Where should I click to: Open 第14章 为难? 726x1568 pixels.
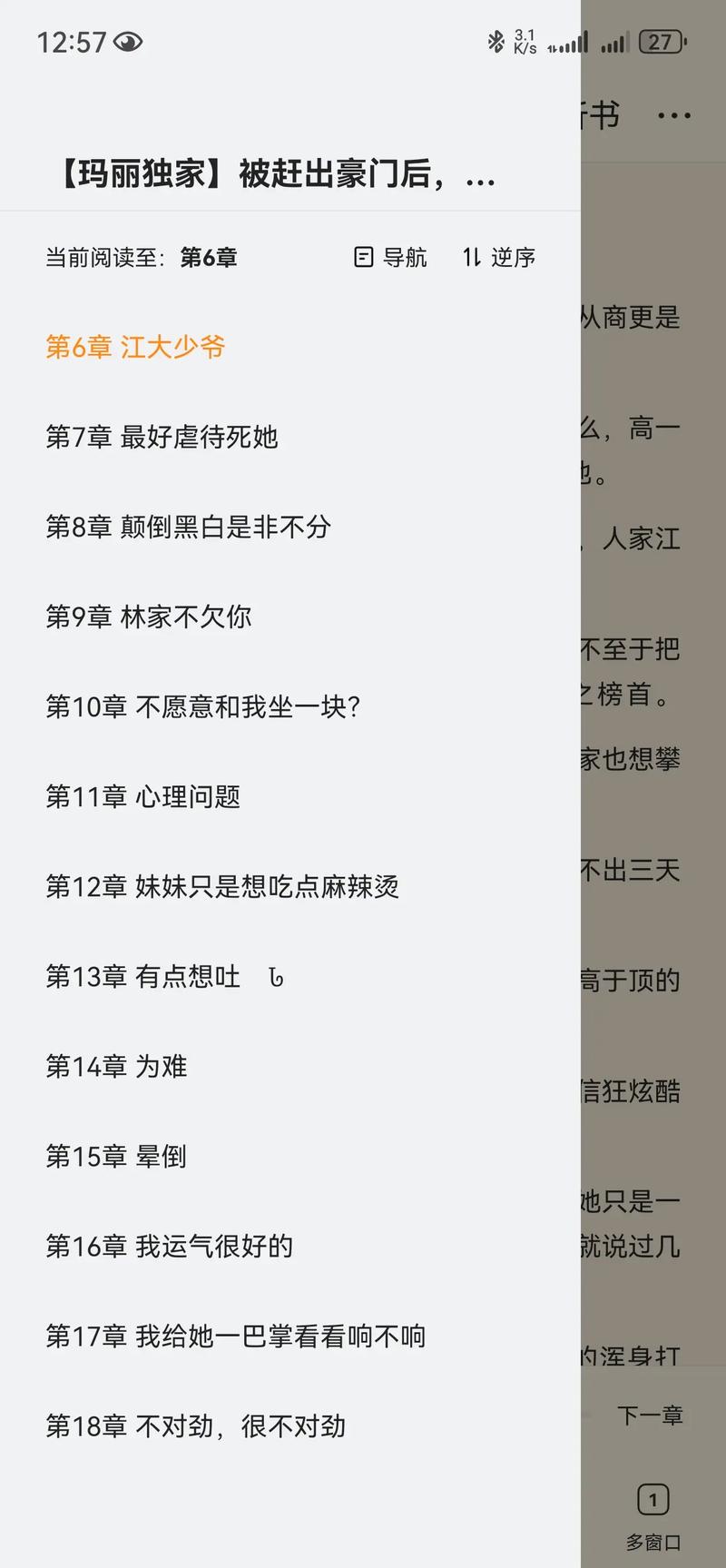pos(116,1066)
